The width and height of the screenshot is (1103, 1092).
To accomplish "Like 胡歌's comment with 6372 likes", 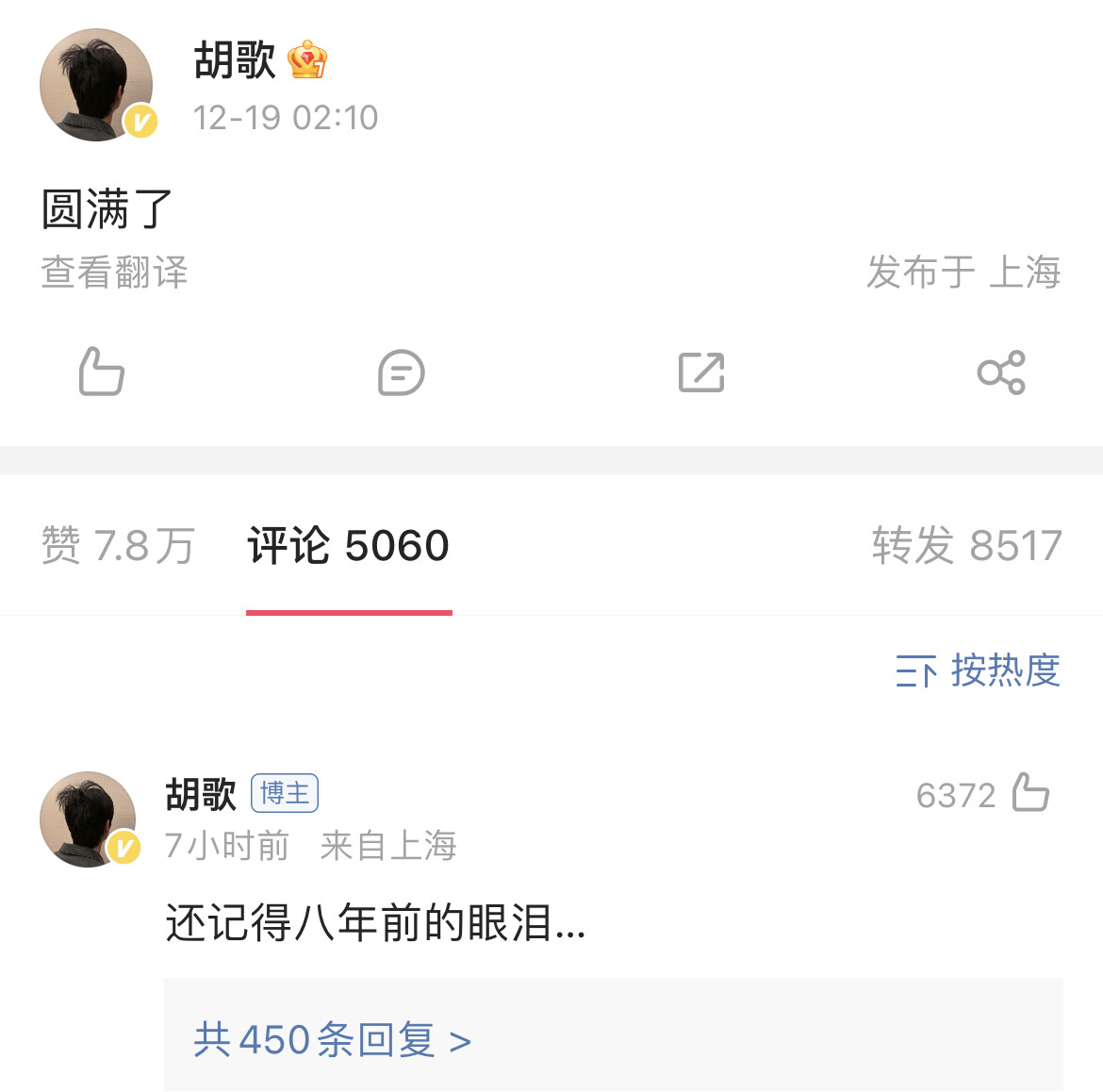I will (1029, 793).
